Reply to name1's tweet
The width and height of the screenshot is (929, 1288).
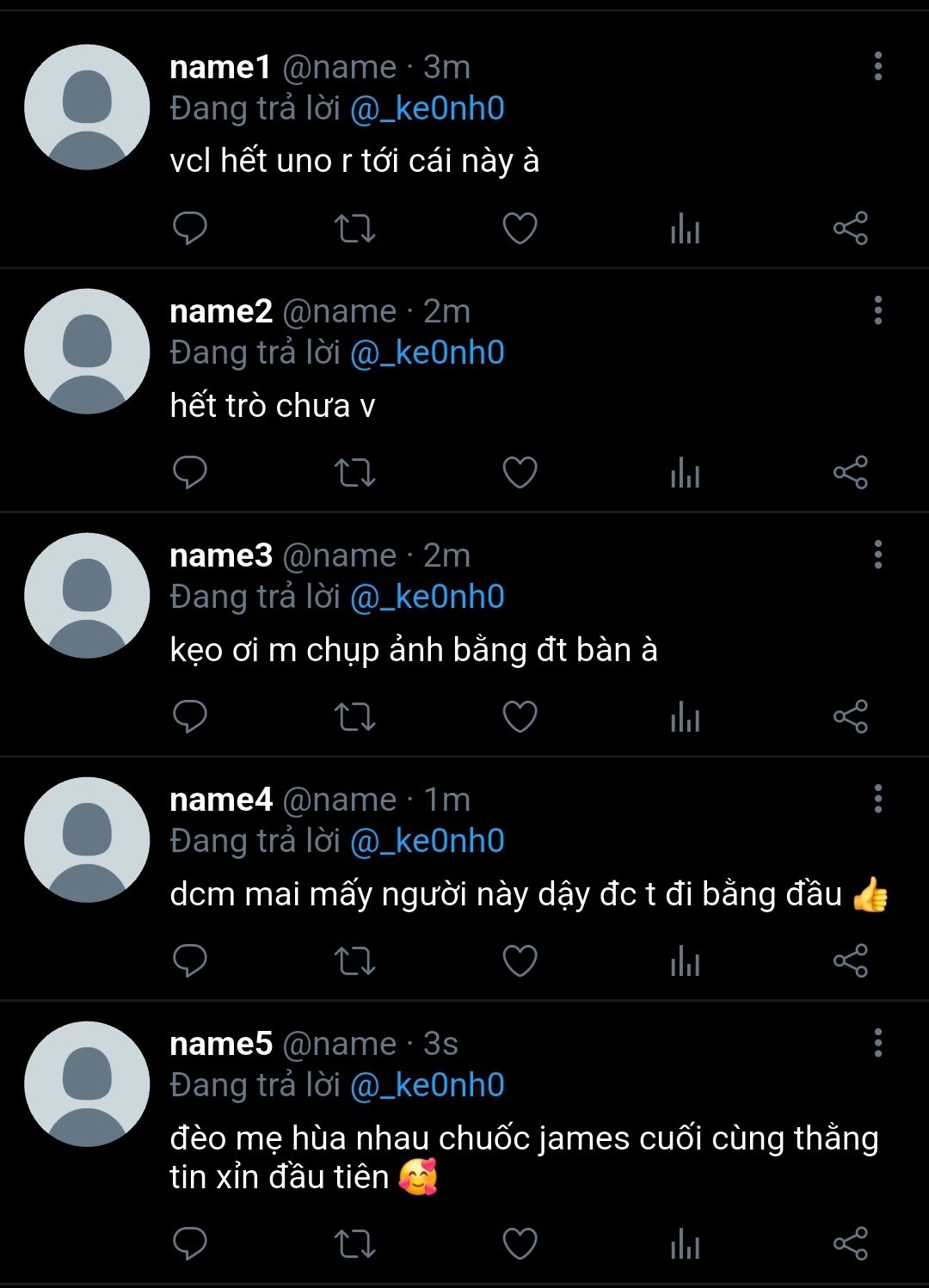coord(190,228)
